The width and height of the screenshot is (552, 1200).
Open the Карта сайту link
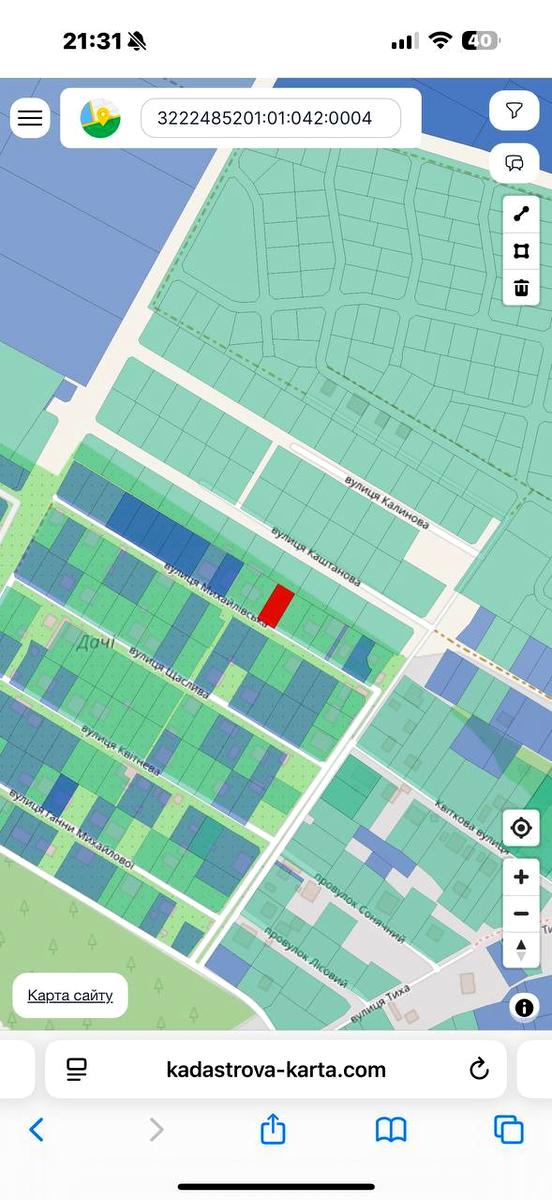[70, 995]
